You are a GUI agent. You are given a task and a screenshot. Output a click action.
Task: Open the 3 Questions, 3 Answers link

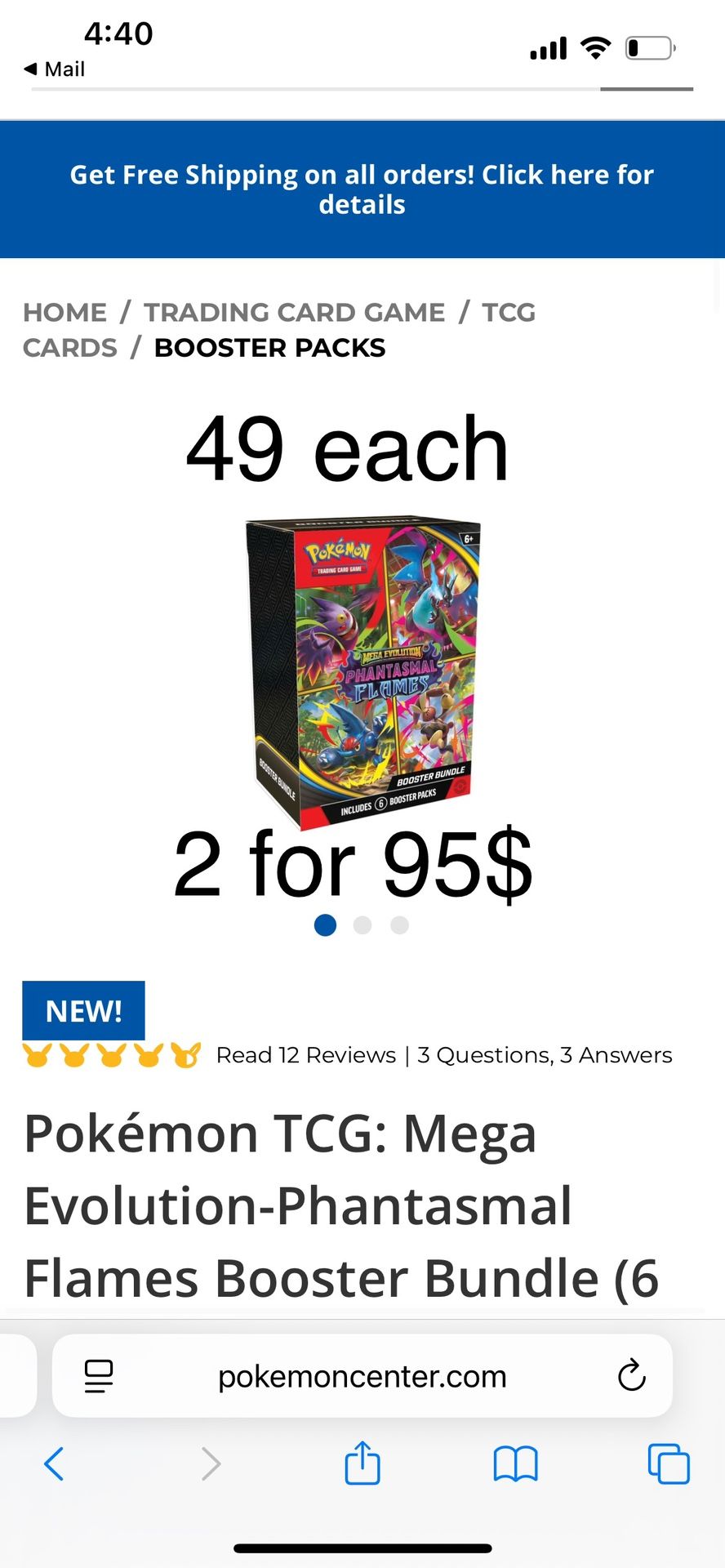543,1054
